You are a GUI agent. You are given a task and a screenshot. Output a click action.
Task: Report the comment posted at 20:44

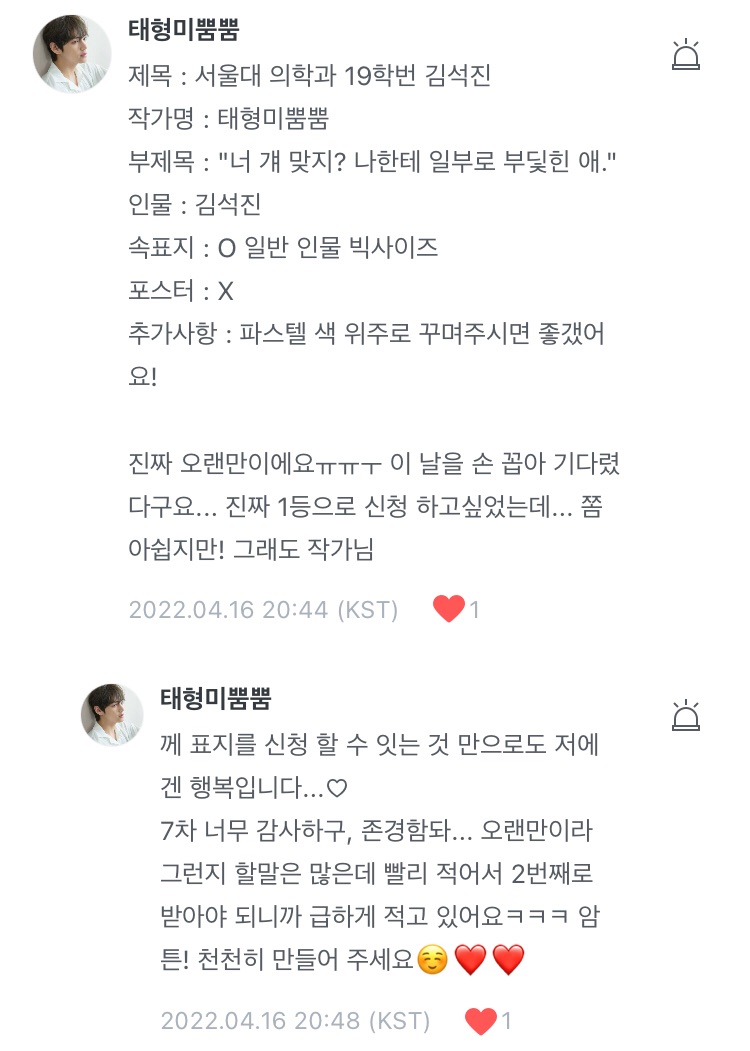686,56
